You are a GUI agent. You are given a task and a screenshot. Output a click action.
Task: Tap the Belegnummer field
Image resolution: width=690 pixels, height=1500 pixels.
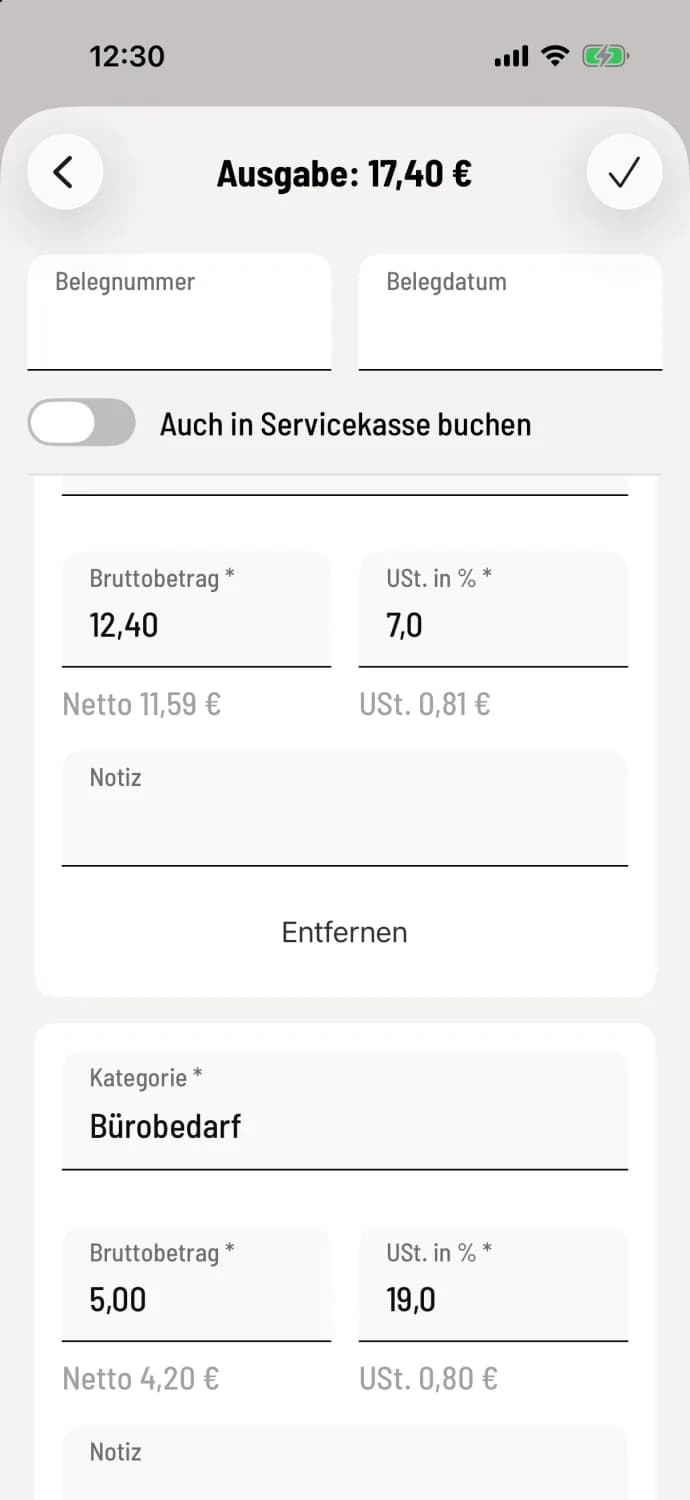click(x=179, y=312)
